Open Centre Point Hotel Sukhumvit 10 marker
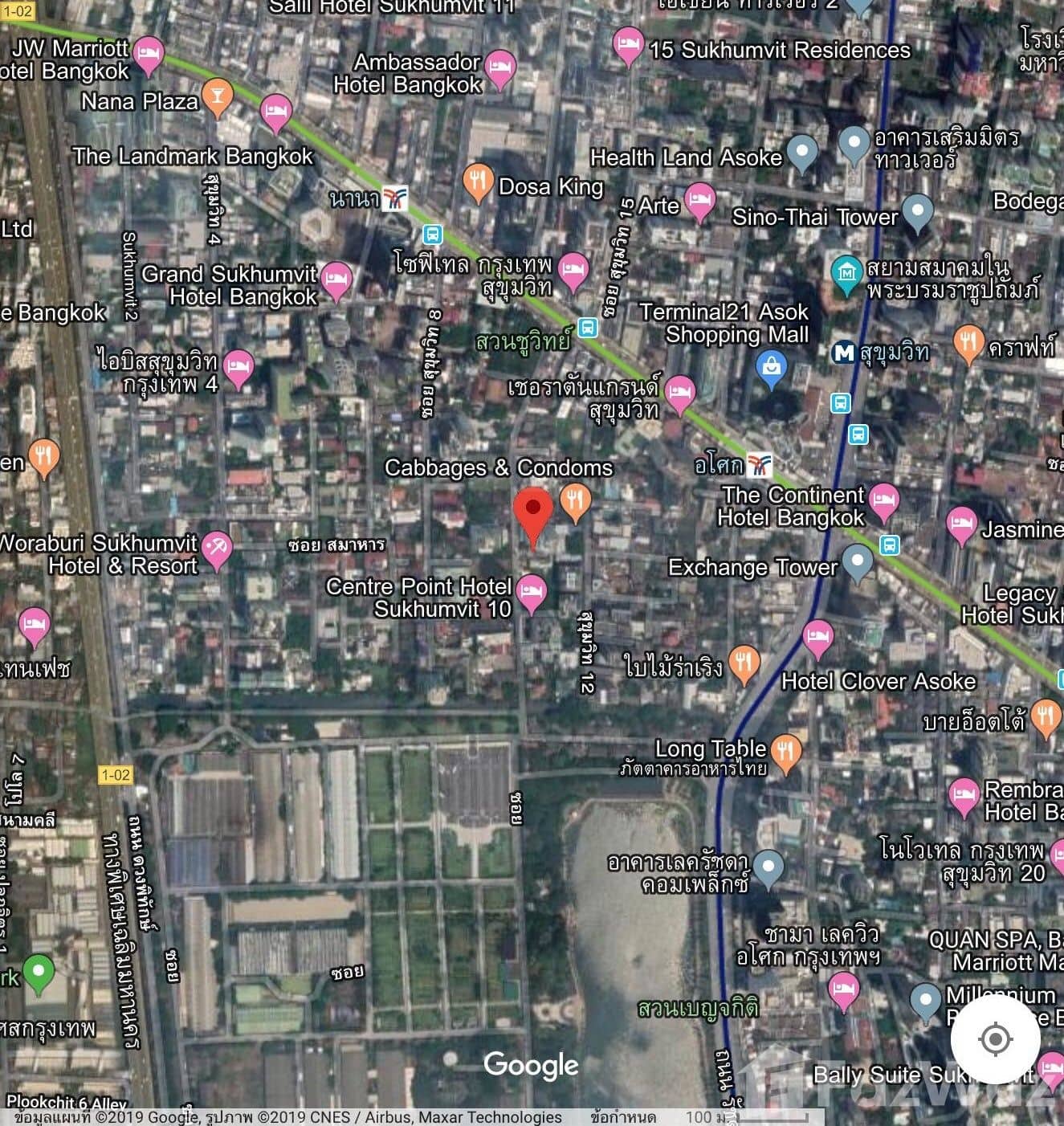Screen dimensions: 1064x1126 point(531,592)
